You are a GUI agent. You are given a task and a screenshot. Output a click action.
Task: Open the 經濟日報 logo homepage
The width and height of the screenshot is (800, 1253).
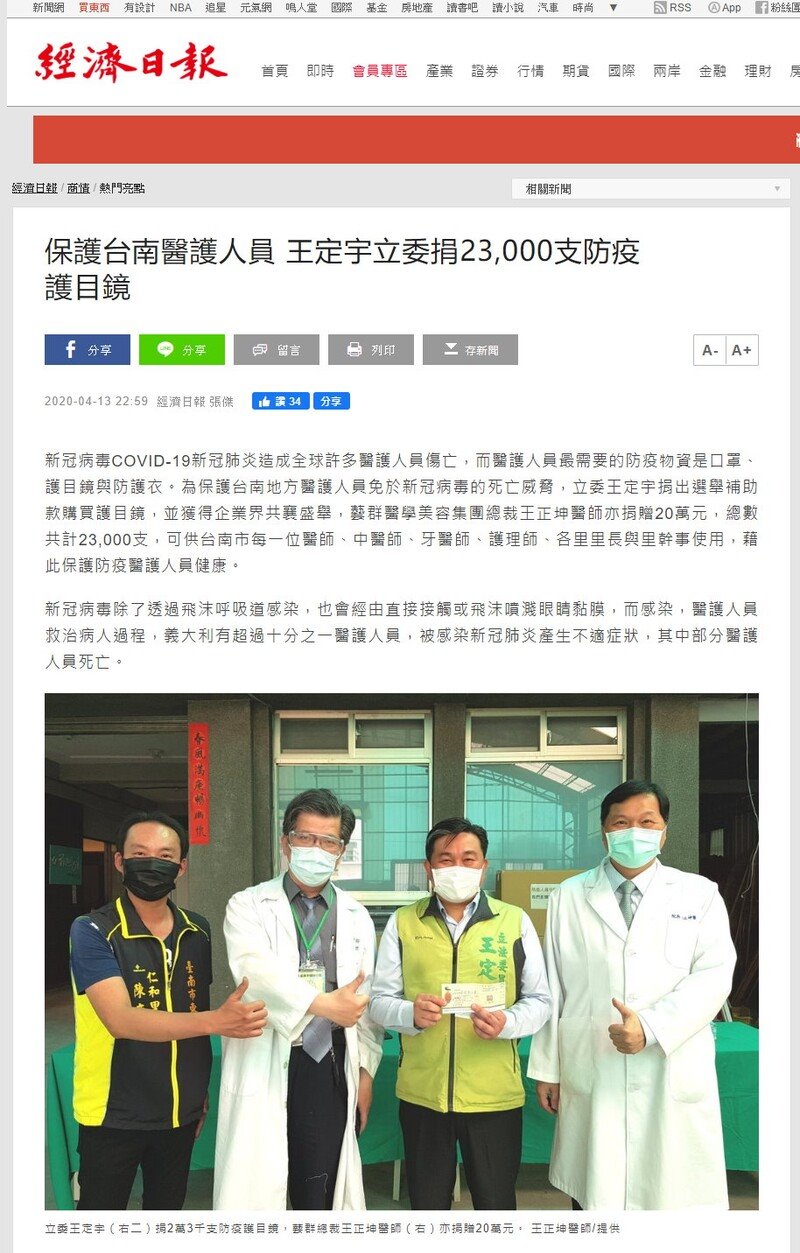(x=132, y=63)
